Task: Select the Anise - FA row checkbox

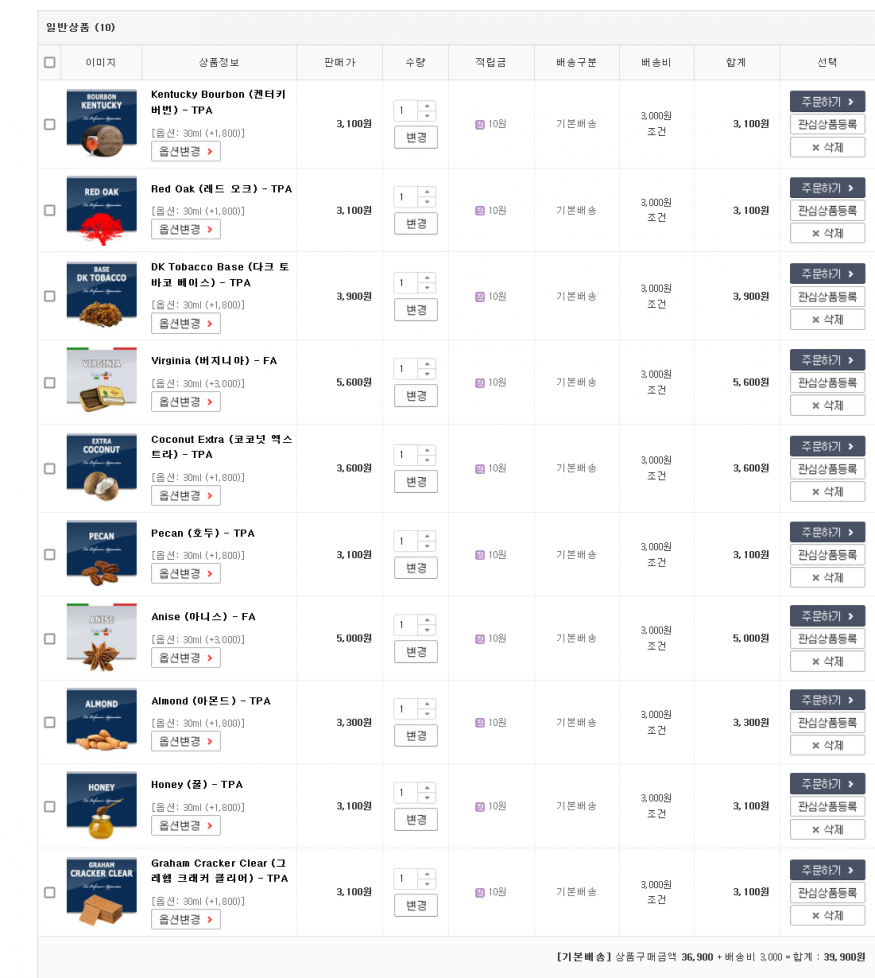Action: (50, 638)
